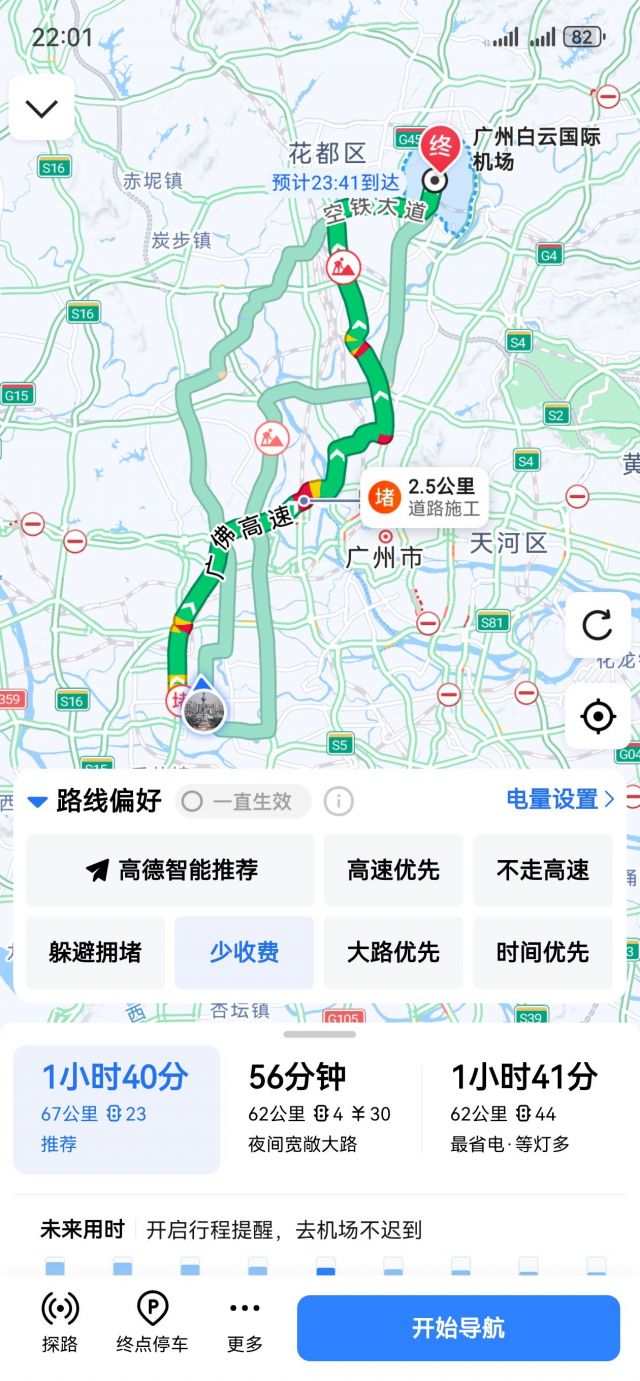The width and height of the screenshot is (640, 1381).
Task: Select 时间优先 preference
Action: pos(542,952)
